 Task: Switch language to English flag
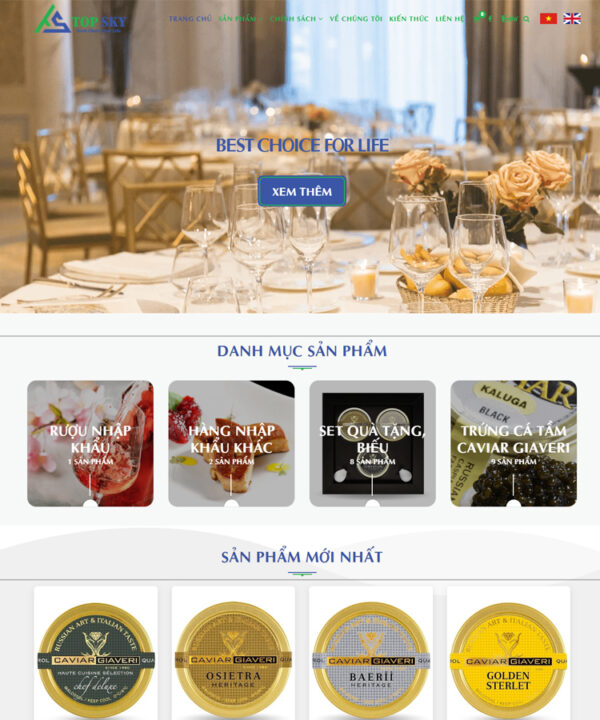(x=572, y=18)
